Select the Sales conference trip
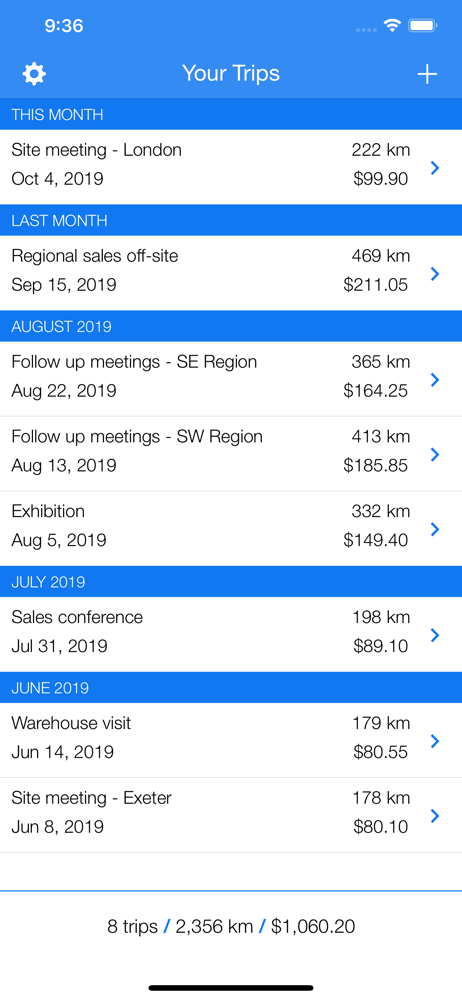Image resolution: width=462 pixels, height=1000 pixels. (231, 634)
